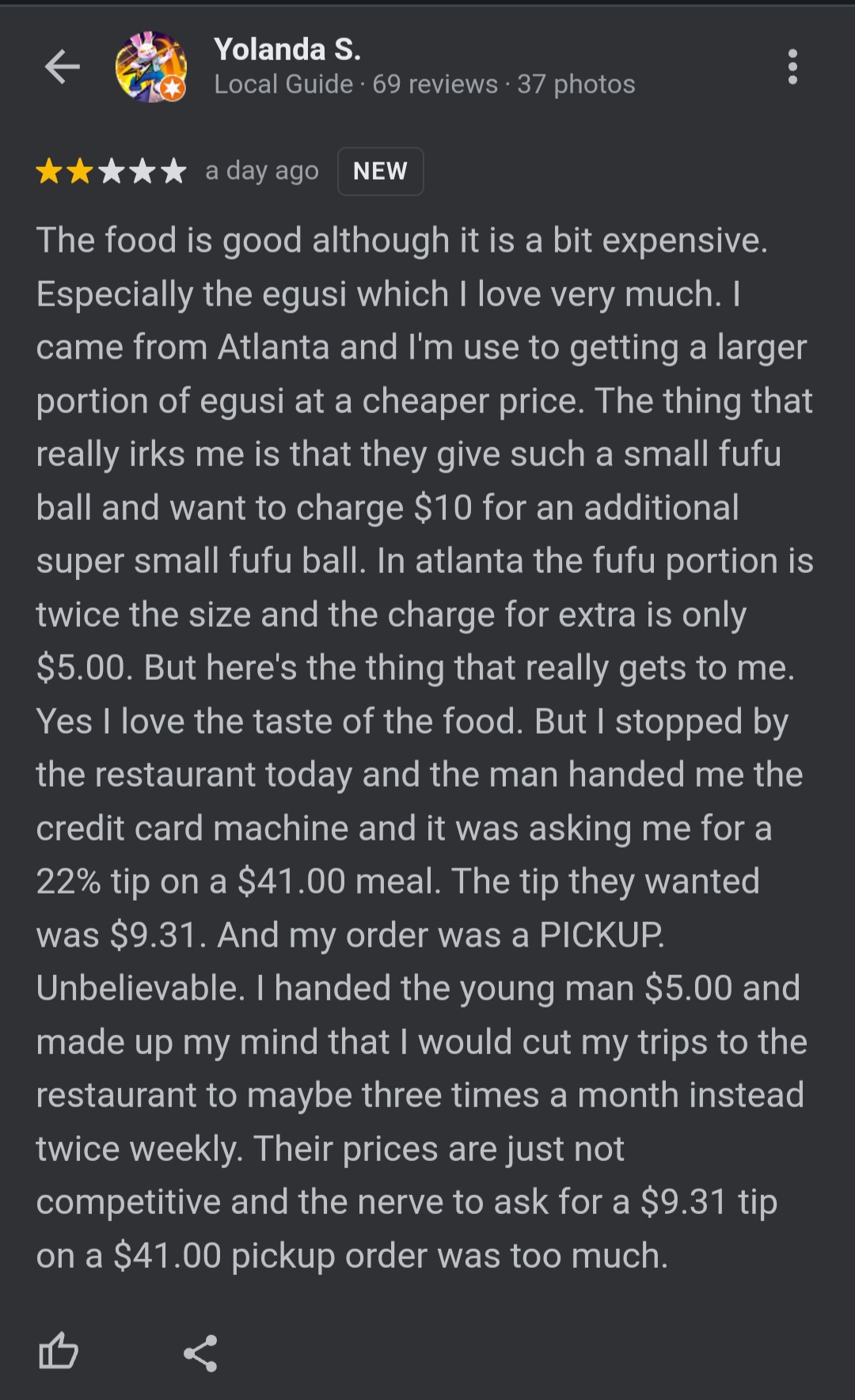Share Yolanda's review
Image resolution: width=855 pixels, height=1400 pixels.
tap(200, 1353)
